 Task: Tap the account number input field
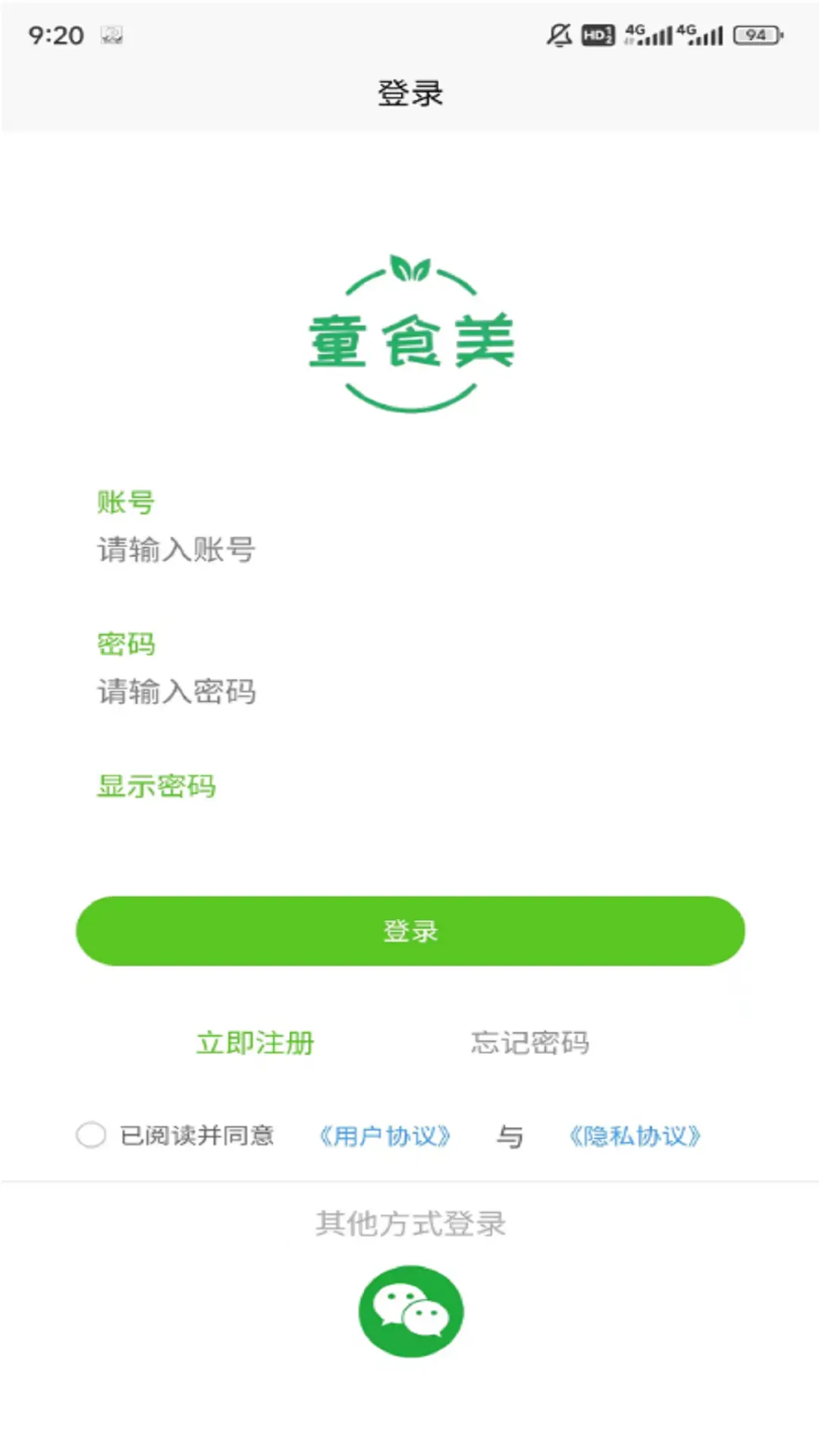tap(409, 550)
